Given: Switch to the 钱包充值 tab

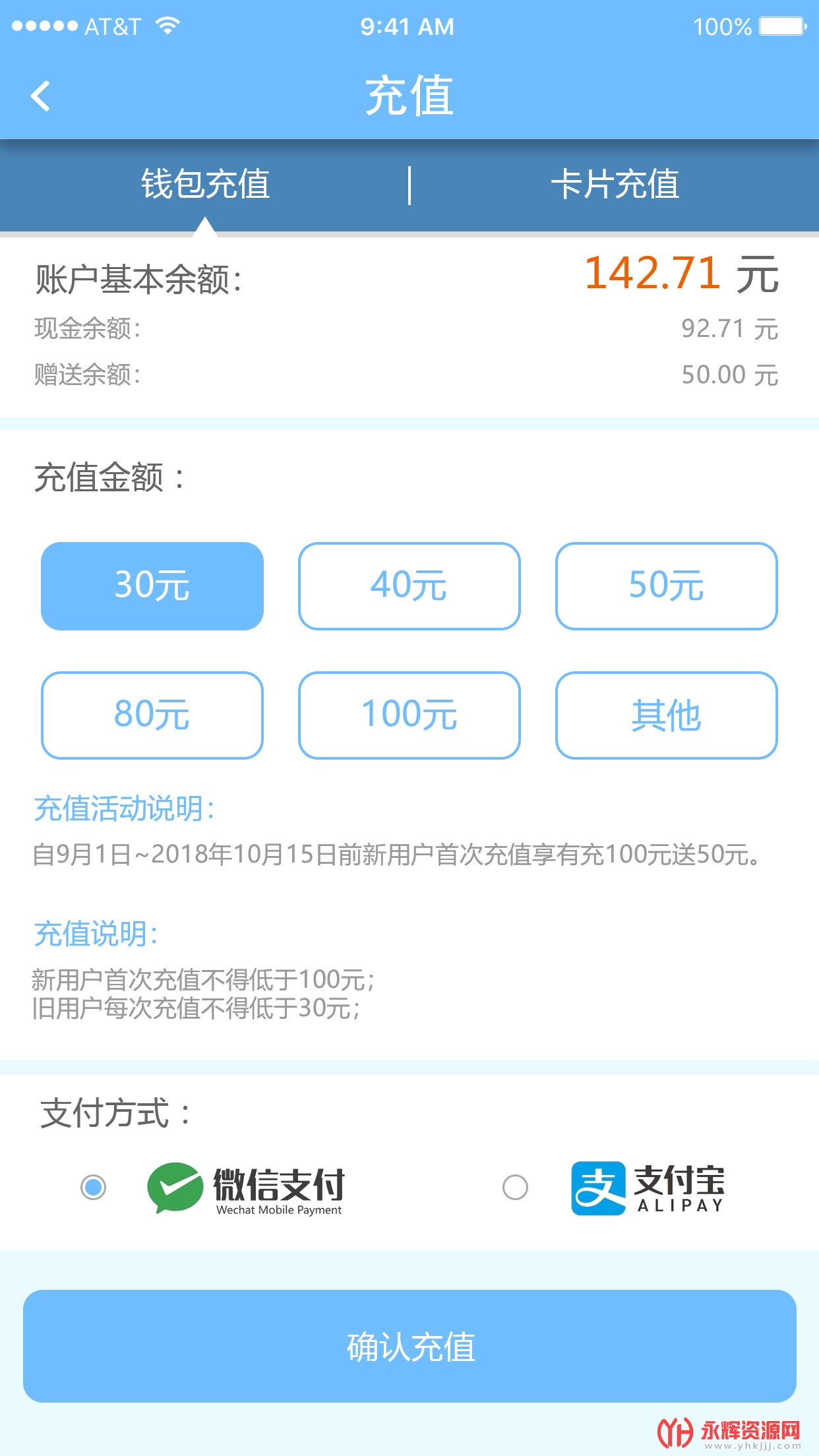Looking at the screenshot, I should click(x=205, y=184).
